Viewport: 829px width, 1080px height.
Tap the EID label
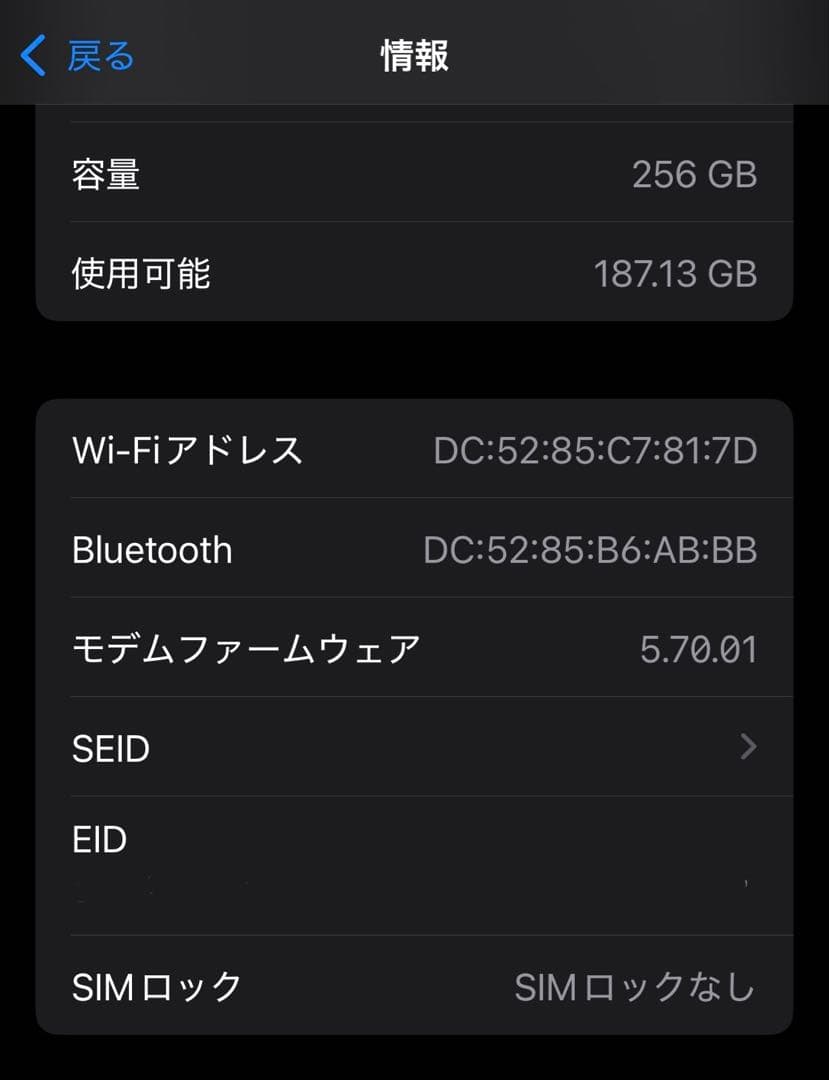(99, 840)
